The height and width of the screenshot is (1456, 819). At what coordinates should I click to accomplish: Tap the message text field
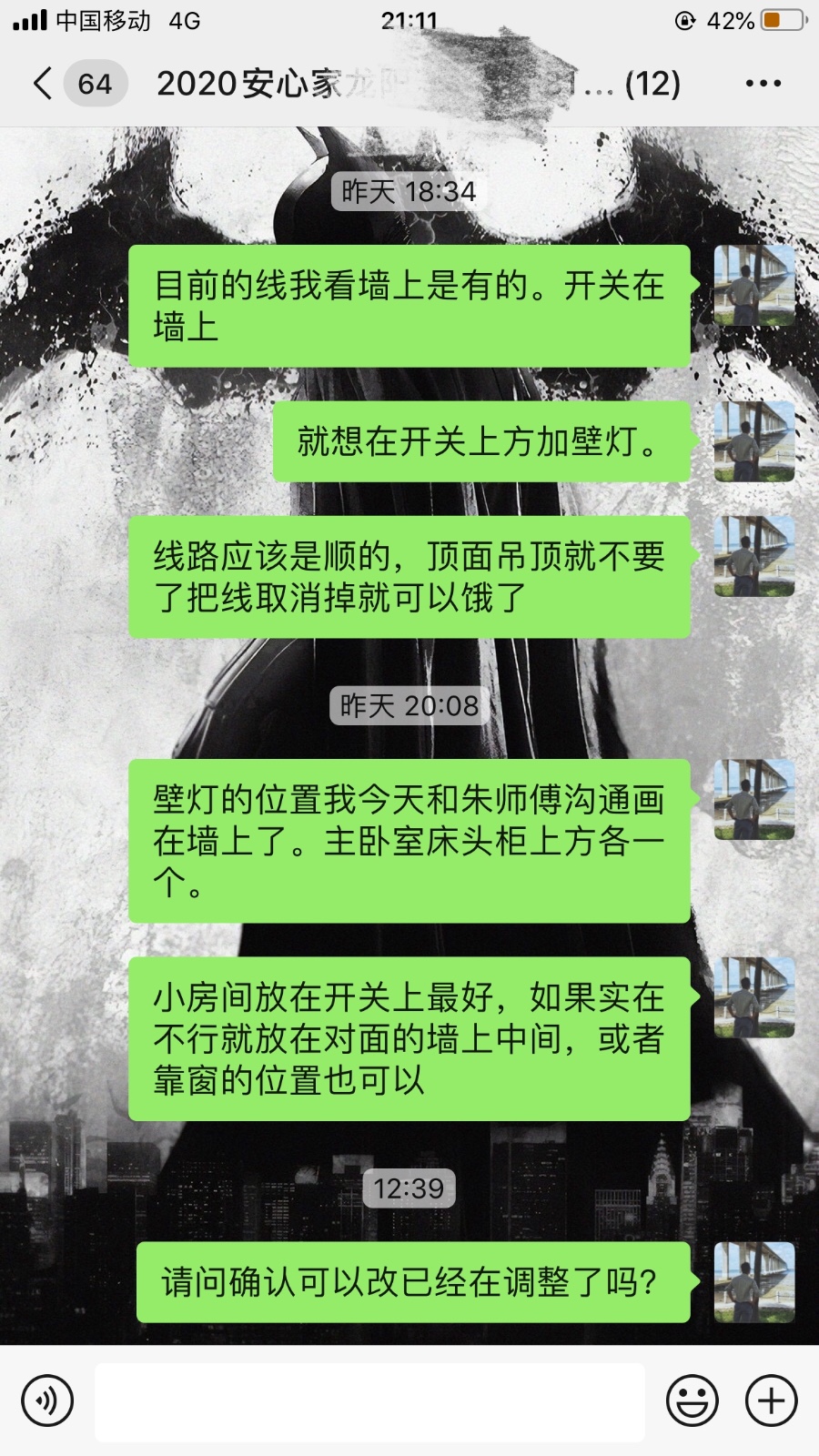[x=369, y=1400]
